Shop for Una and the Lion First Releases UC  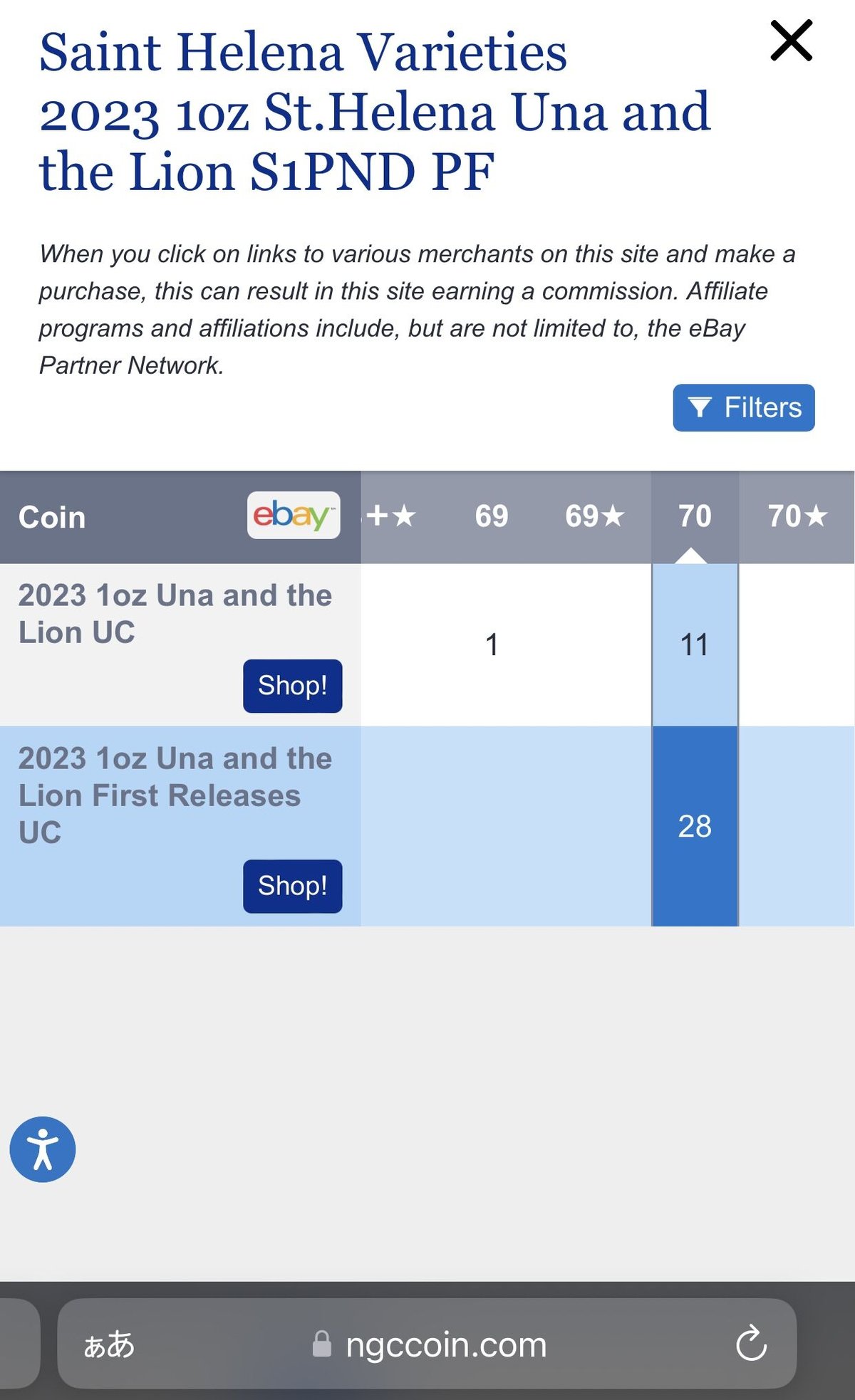(x=292, y=886)
